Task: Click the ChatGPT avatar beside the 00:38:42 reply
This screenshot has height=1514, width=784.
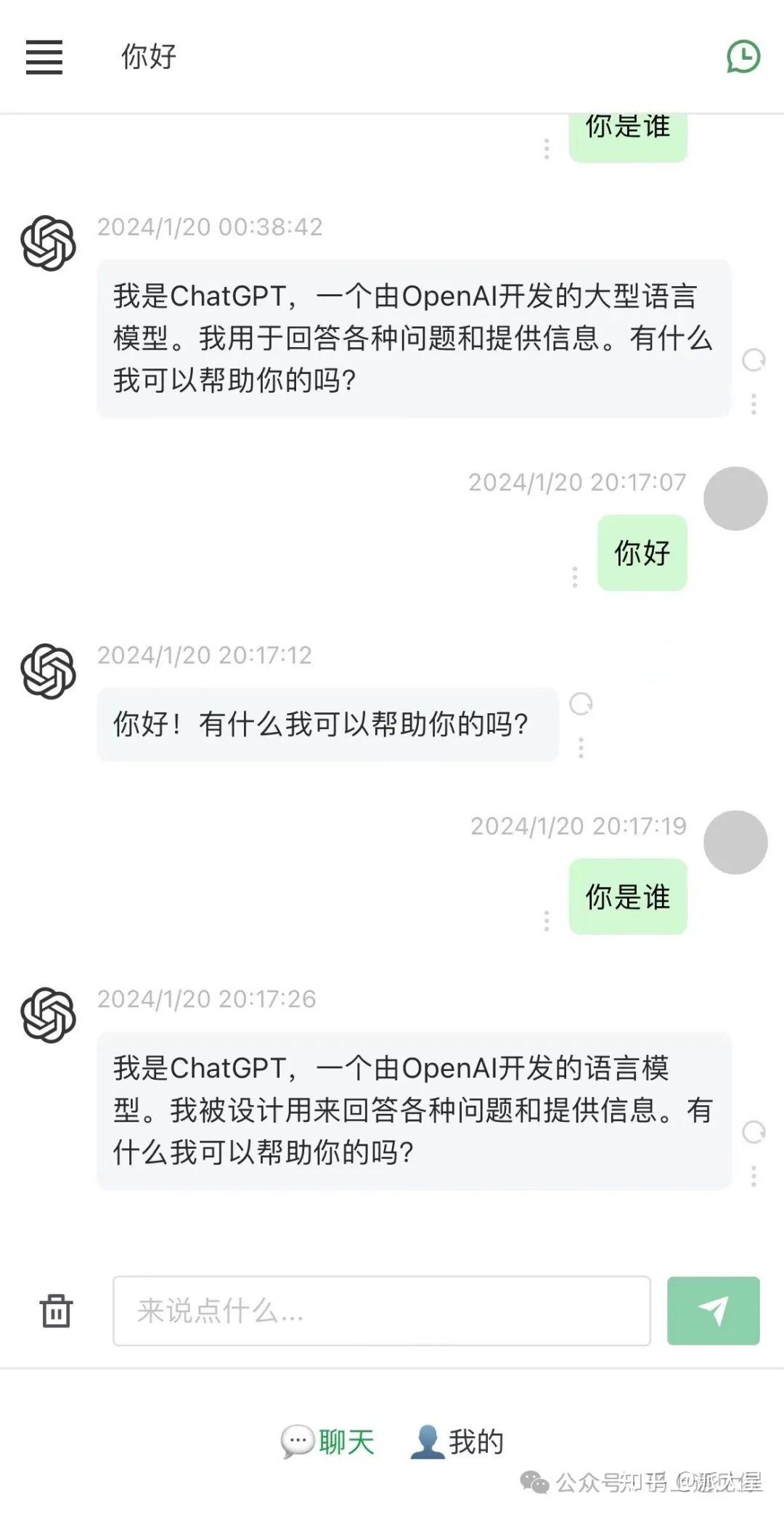Action: coord(48,243)
